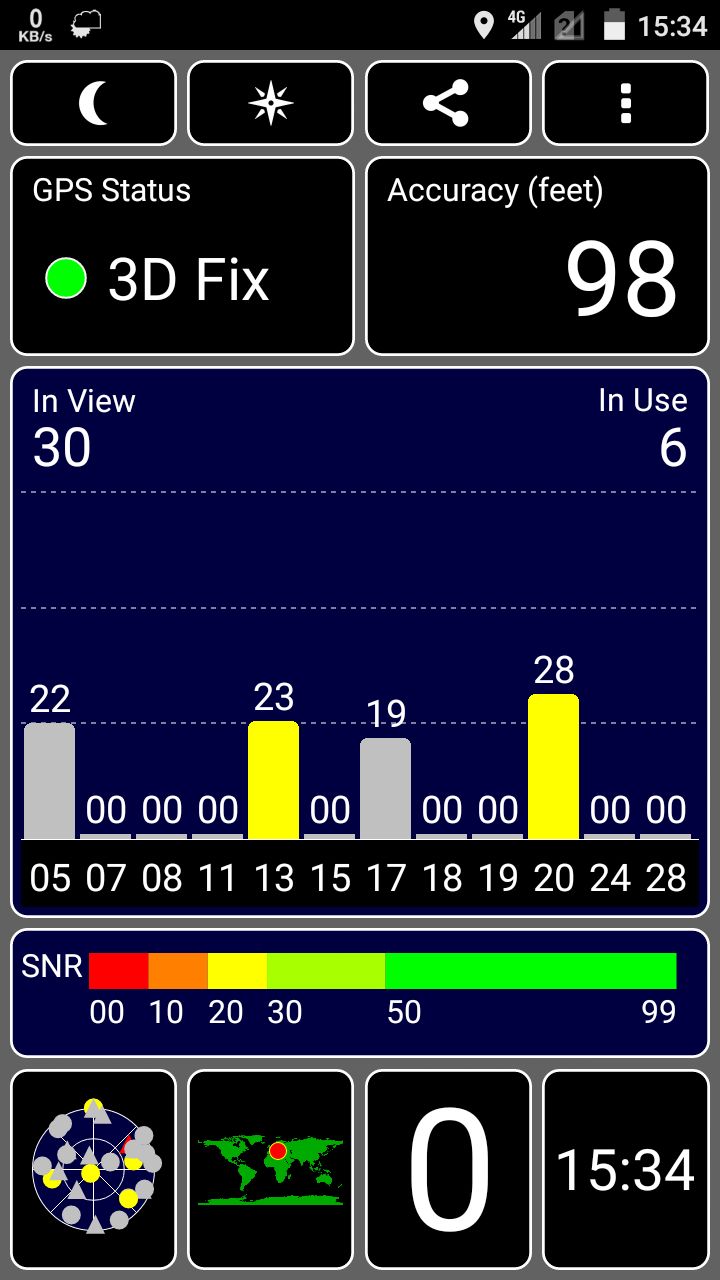
Task: Toggle night mode with the moon button
Action: [x=94, y=104]
